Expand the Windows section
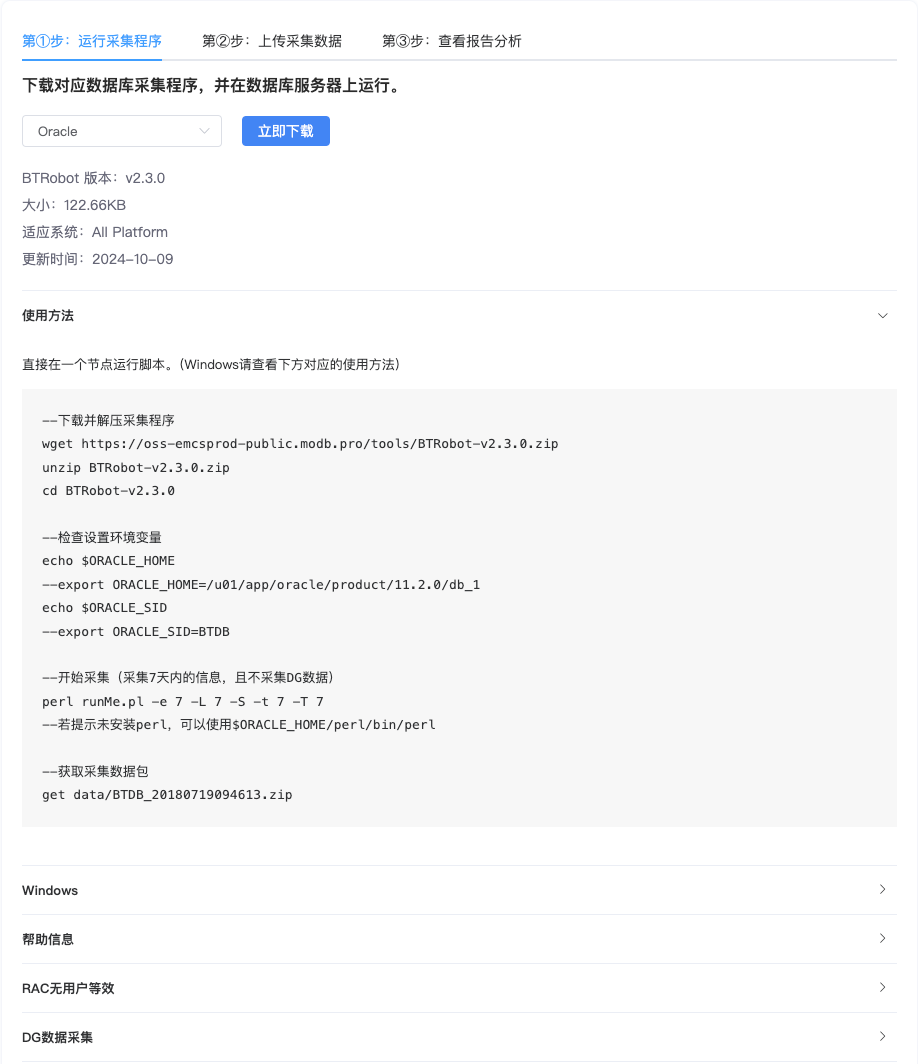918x1064 pixels. [459, 890]
